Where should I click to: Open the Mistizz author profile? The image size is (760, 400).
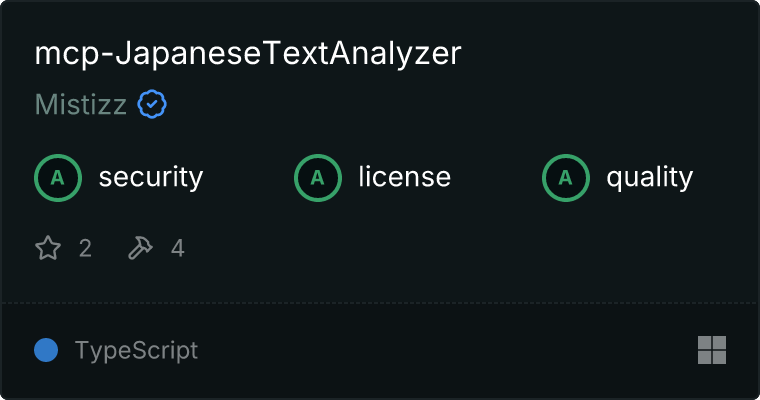81,105
